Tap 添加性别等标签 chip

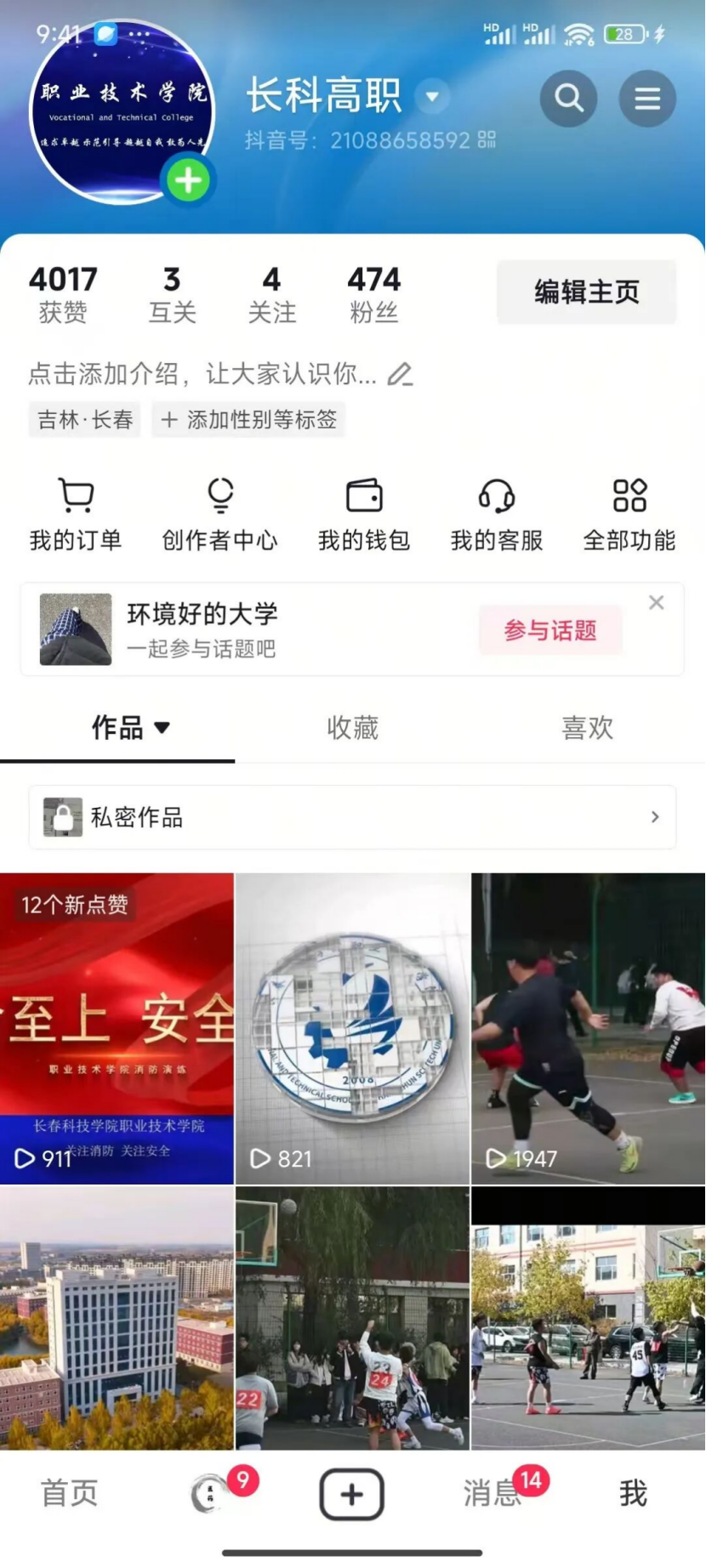tap(248, 420)
